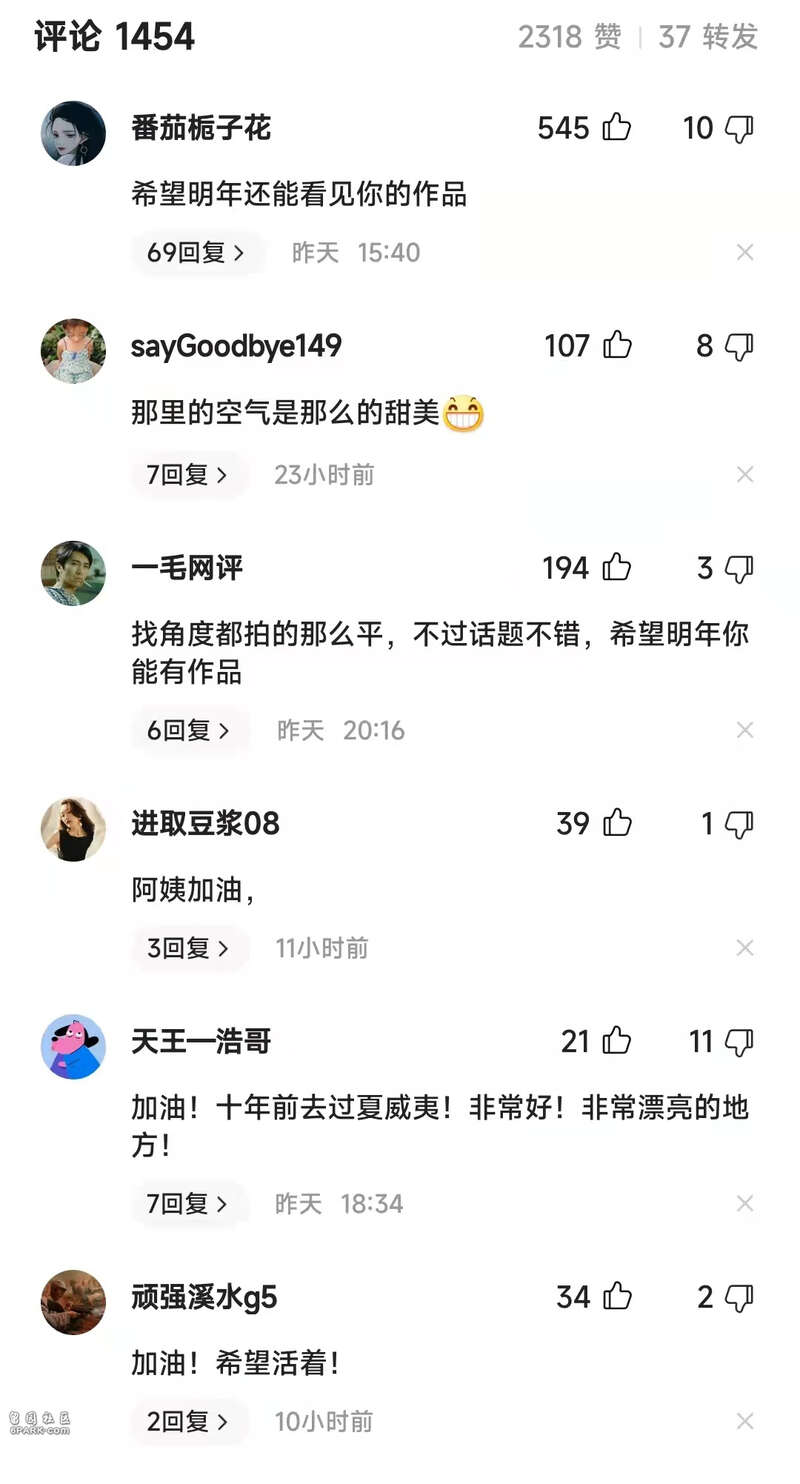
Task: Expand 2回复 under 顽强溪水g5's comment
Action: [188, 1421]
